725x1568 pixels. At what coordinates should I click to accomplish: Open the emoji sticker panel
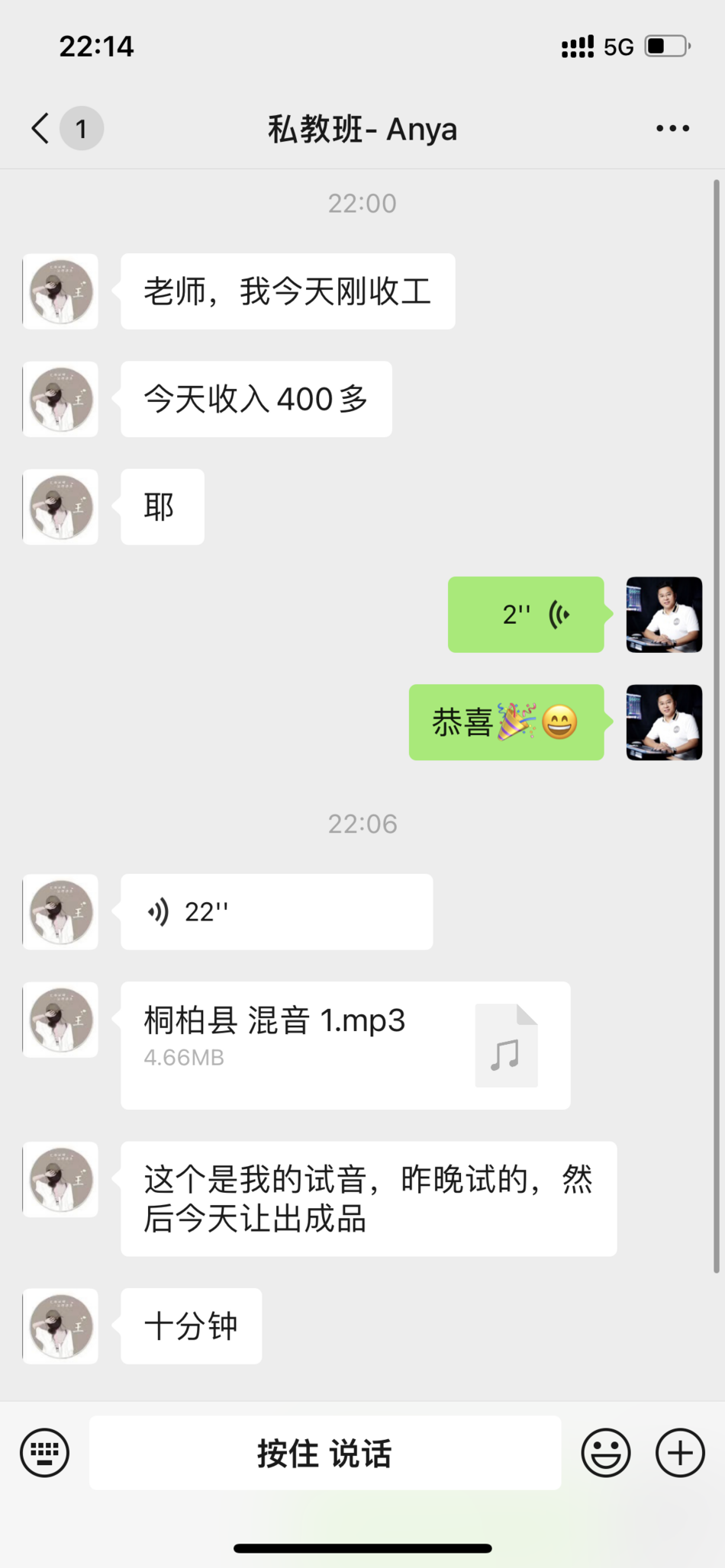point(606,1452)
